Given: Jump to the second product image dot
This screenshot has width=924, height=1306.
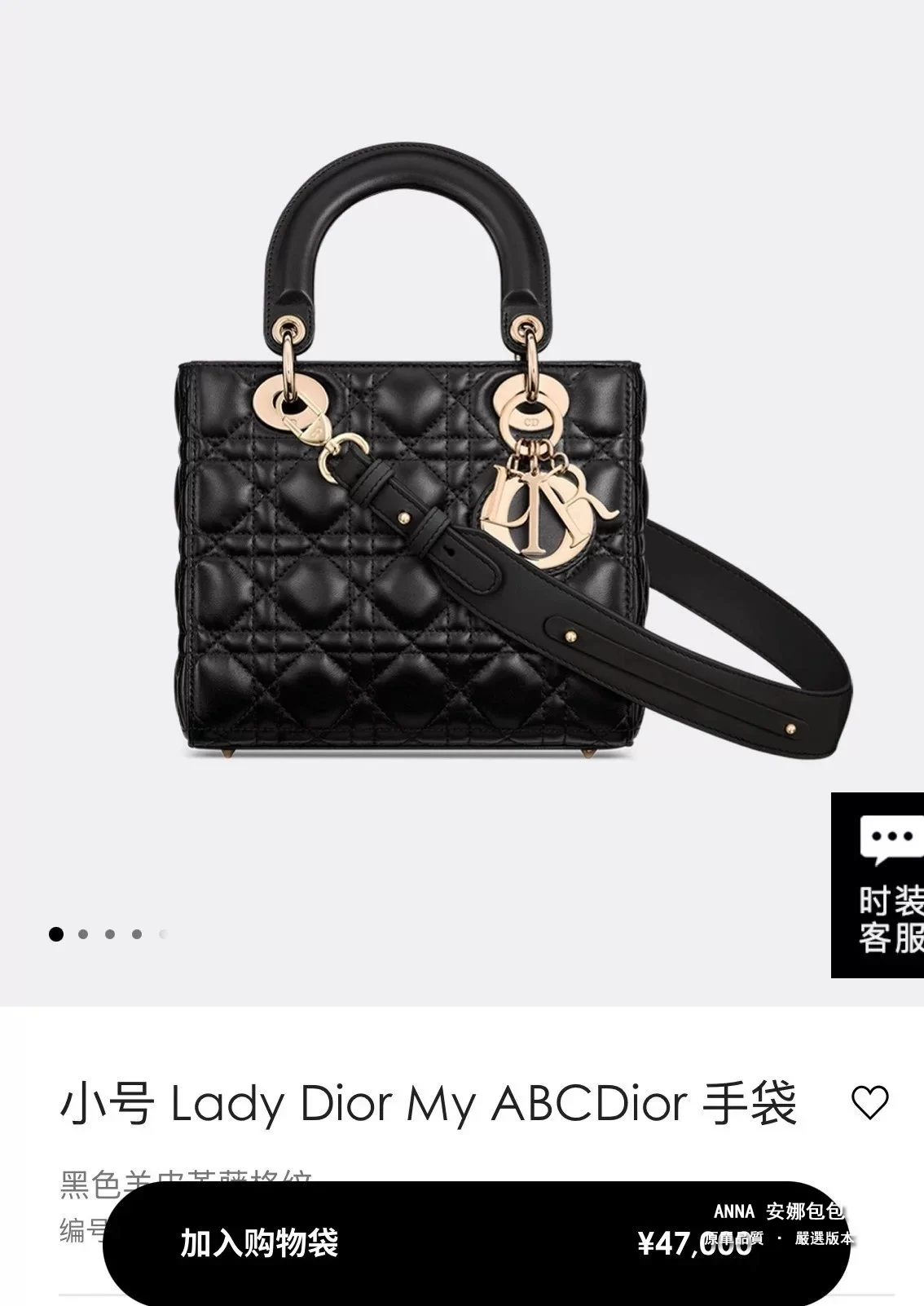Looking at the screenshot, I should (x=83, y=934).
